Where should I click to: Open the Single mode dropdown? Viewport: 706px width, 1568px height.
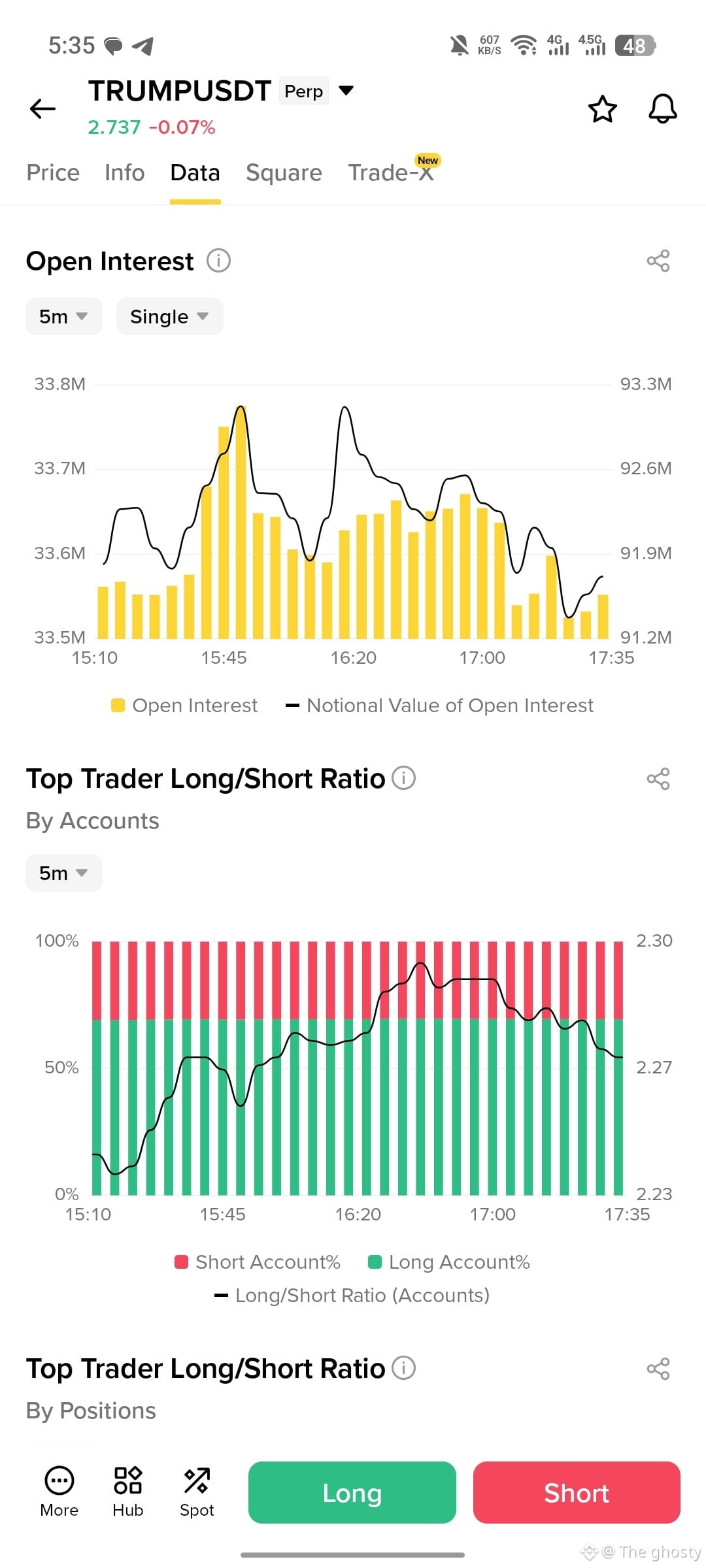point(170,316)
